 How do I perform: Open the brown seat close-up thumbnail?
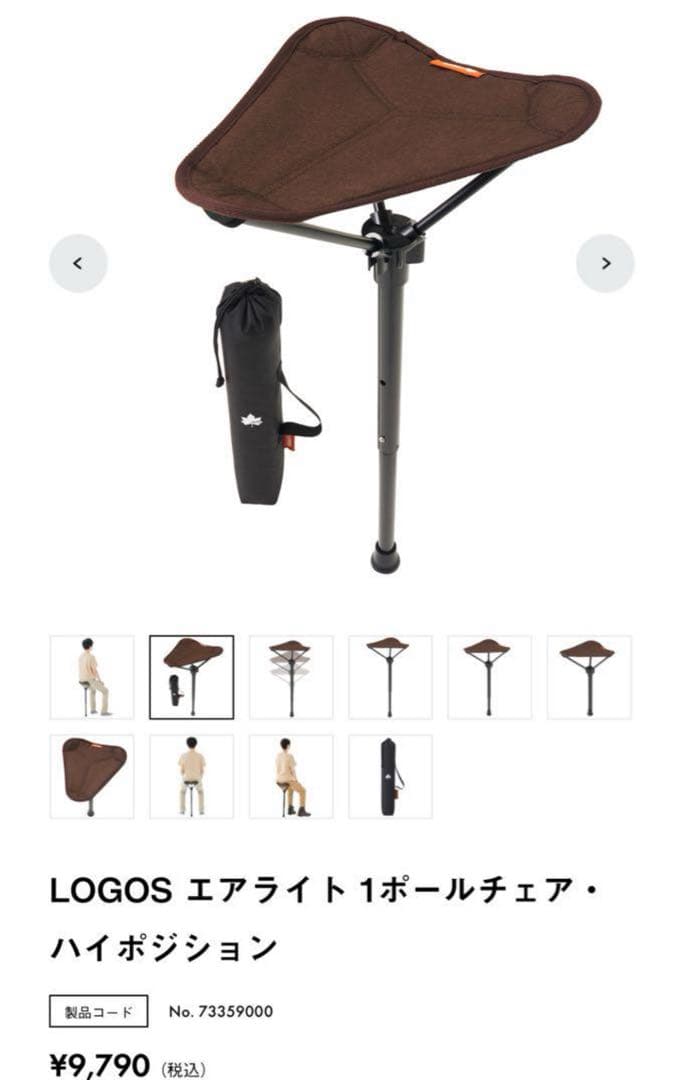[92, 777]
